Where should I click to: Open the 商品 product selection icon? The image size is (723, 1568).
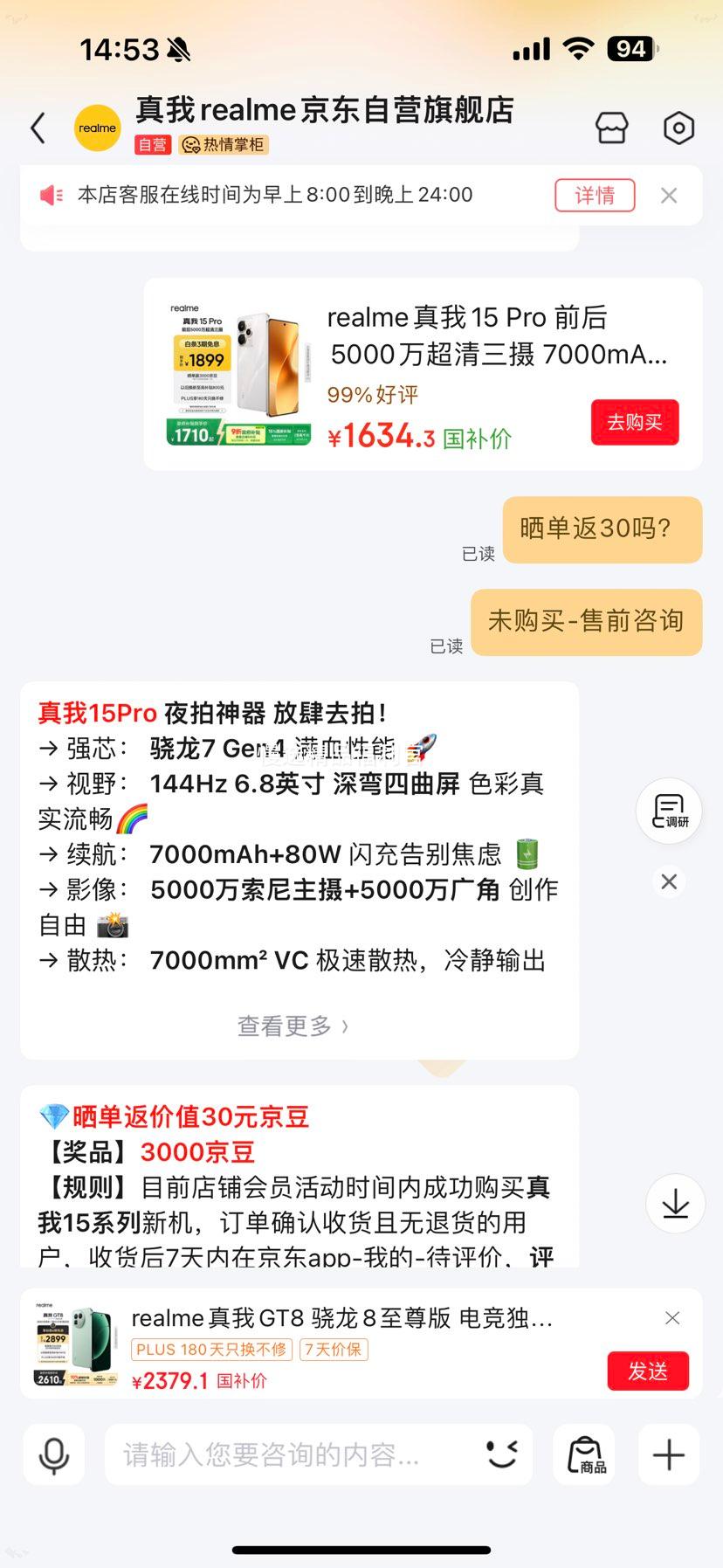click(x=584, y=1454)
